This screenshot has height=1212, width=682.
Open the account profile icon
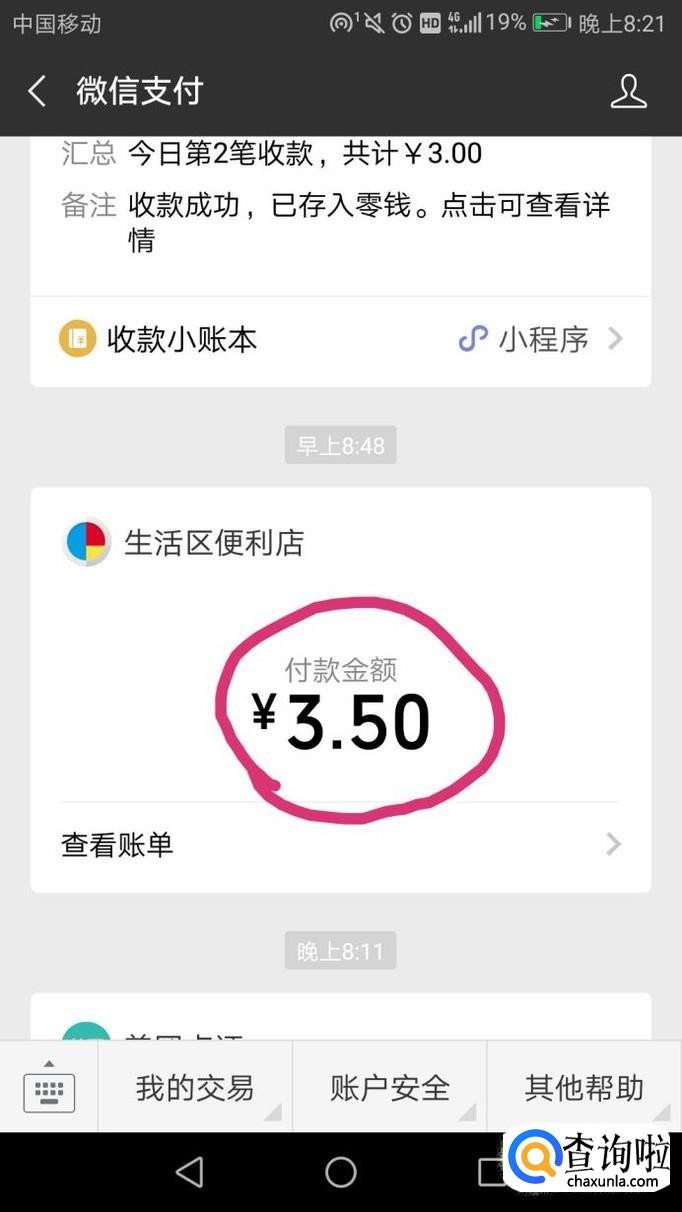(x=628, y=92)
